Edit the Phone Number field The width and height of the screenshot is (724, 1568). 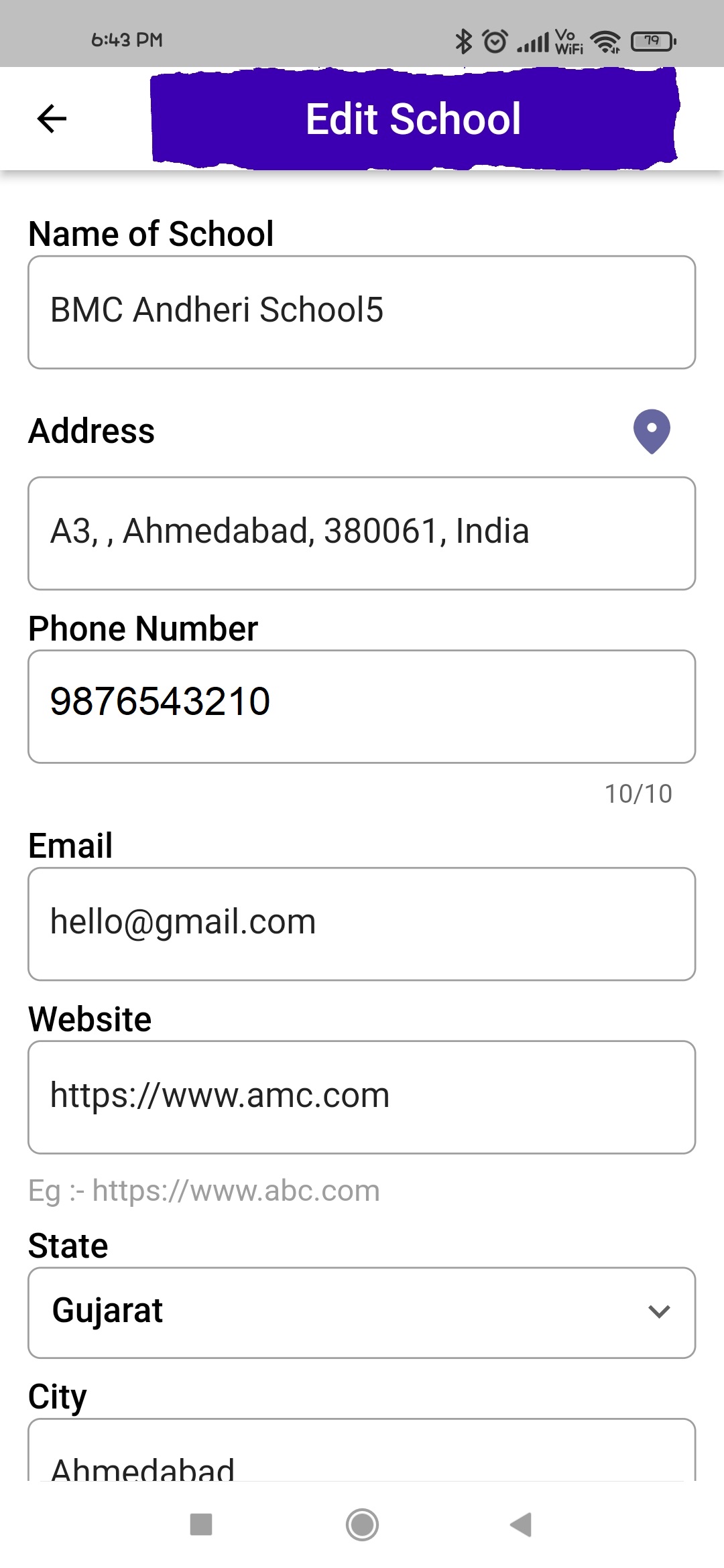(361, 706)
